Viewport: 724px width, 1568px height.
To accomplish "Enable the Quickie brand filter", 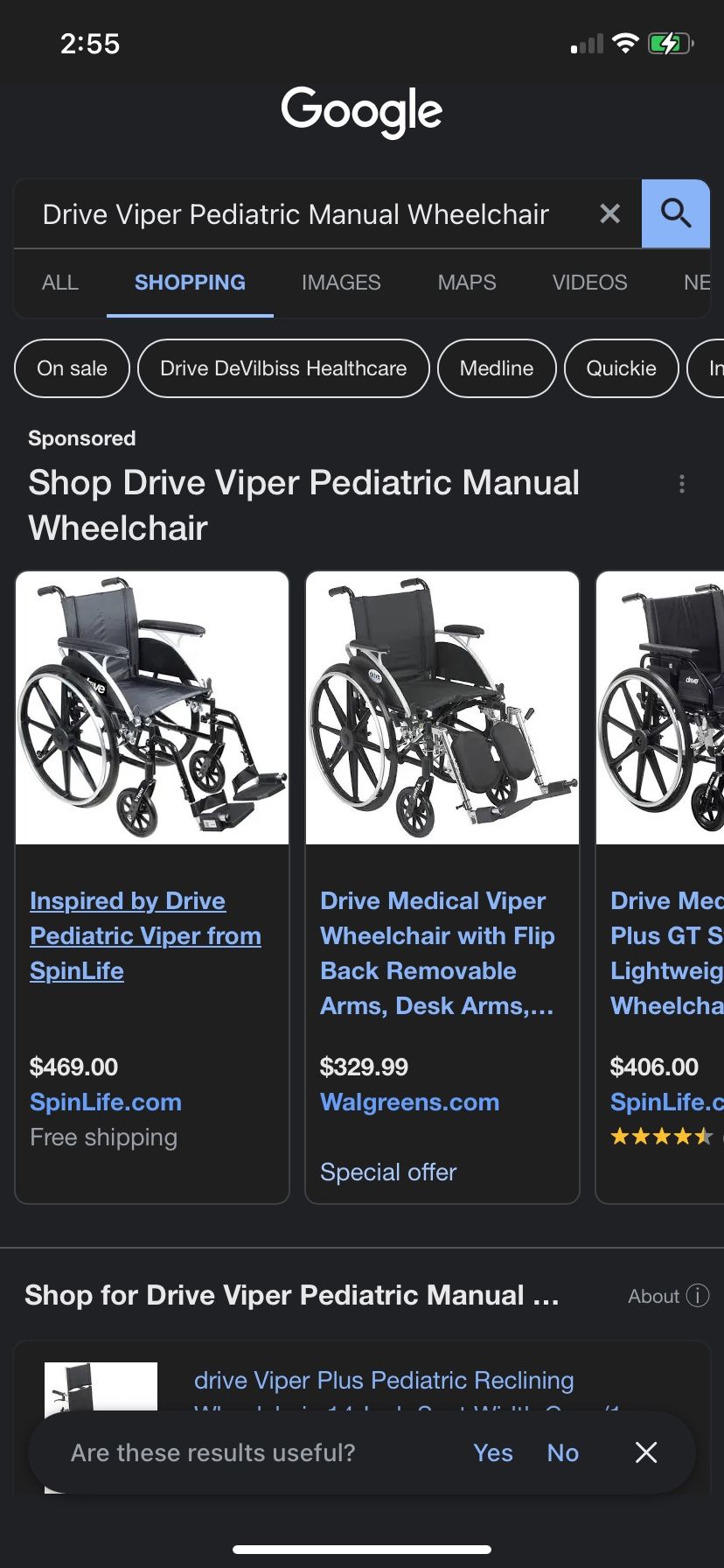I will (x=621, y=368).
